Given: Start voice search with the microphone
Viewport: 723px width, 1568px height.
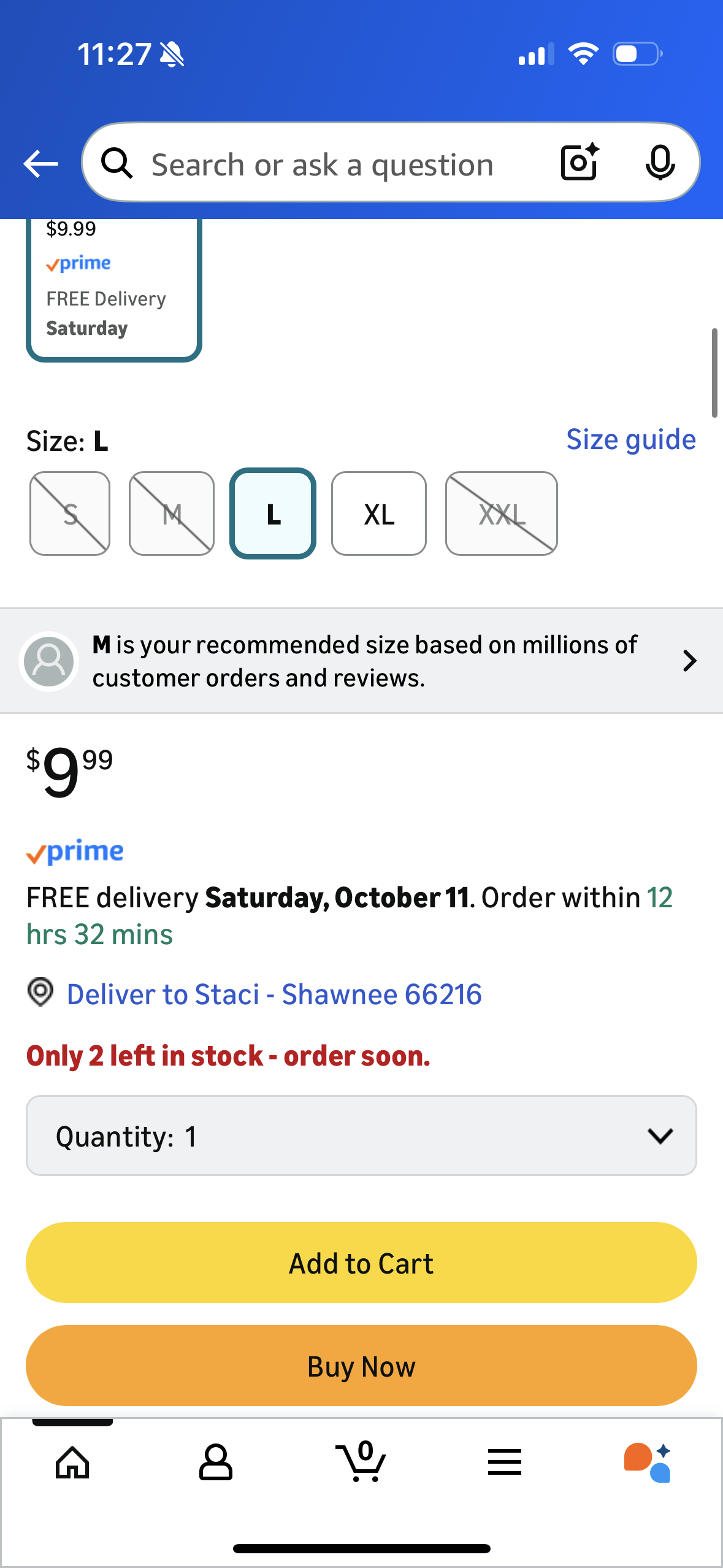Looking at the screenshot, I should [x=660, y=163].
